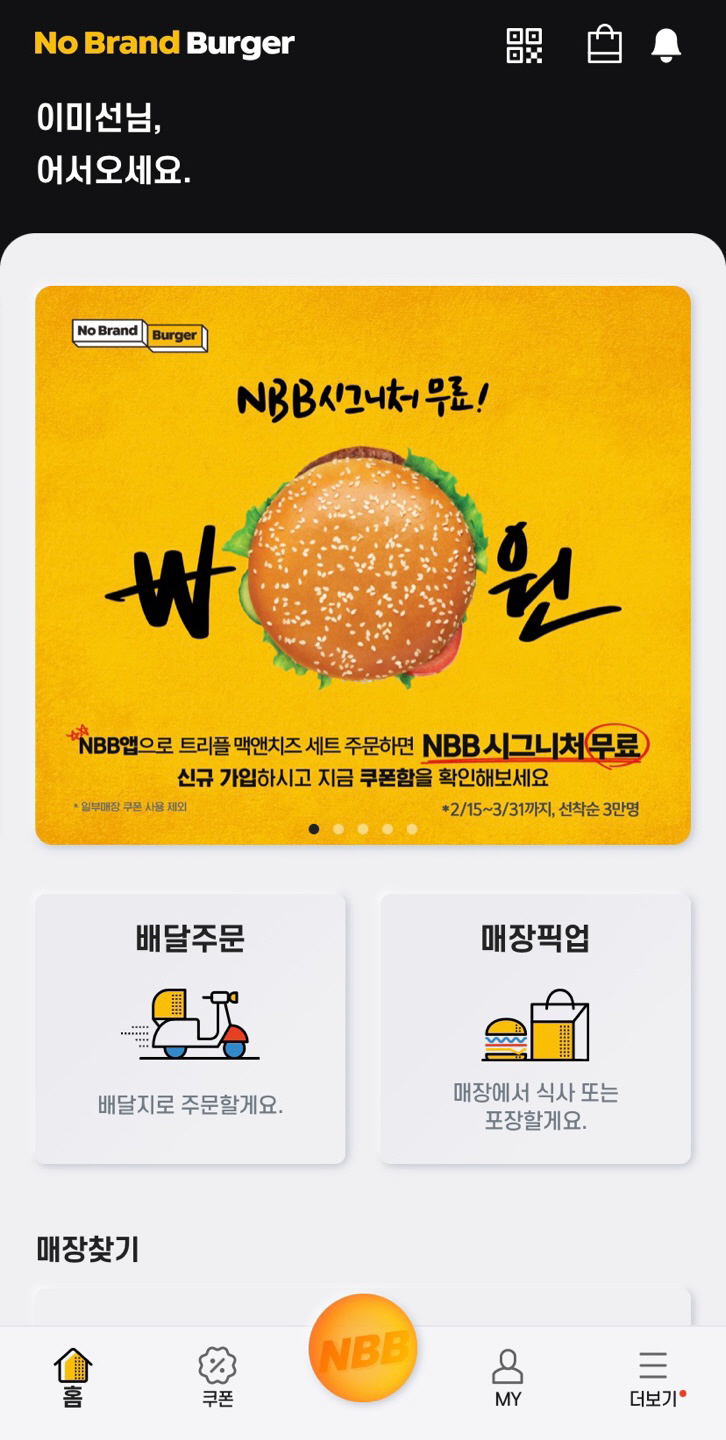
Task: Select 배달주문 delivery order card
Action: 190,1028
